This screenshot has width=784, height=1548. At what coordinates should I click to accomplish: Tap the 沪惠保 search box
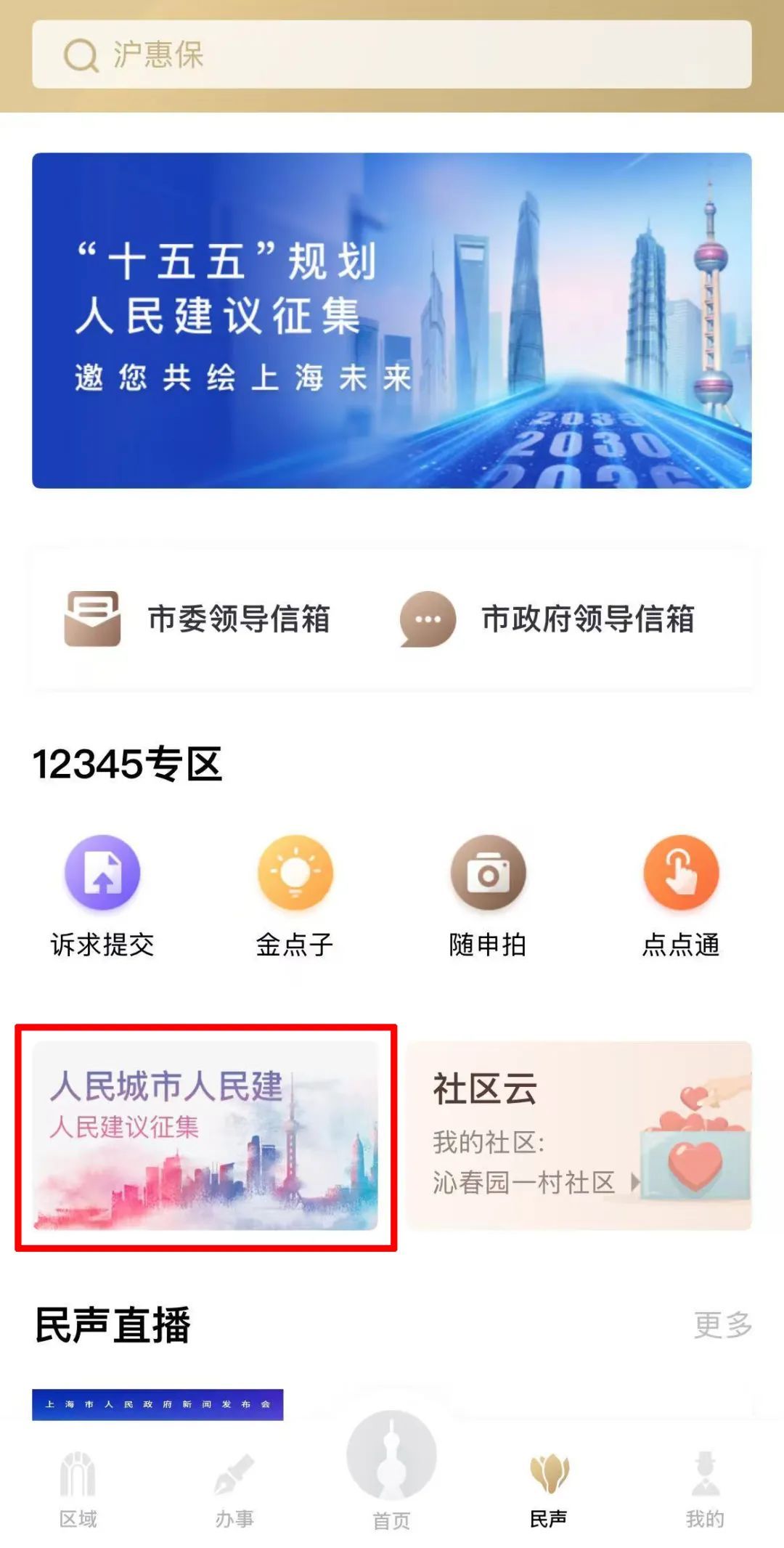(x=392, y=54)
